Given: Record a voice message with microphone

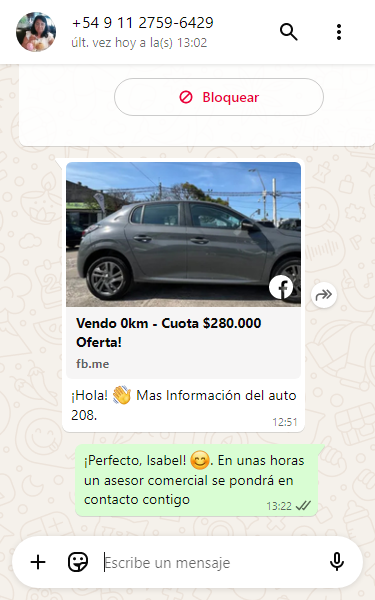Looking at the screenshot, I should click(337, 562).
